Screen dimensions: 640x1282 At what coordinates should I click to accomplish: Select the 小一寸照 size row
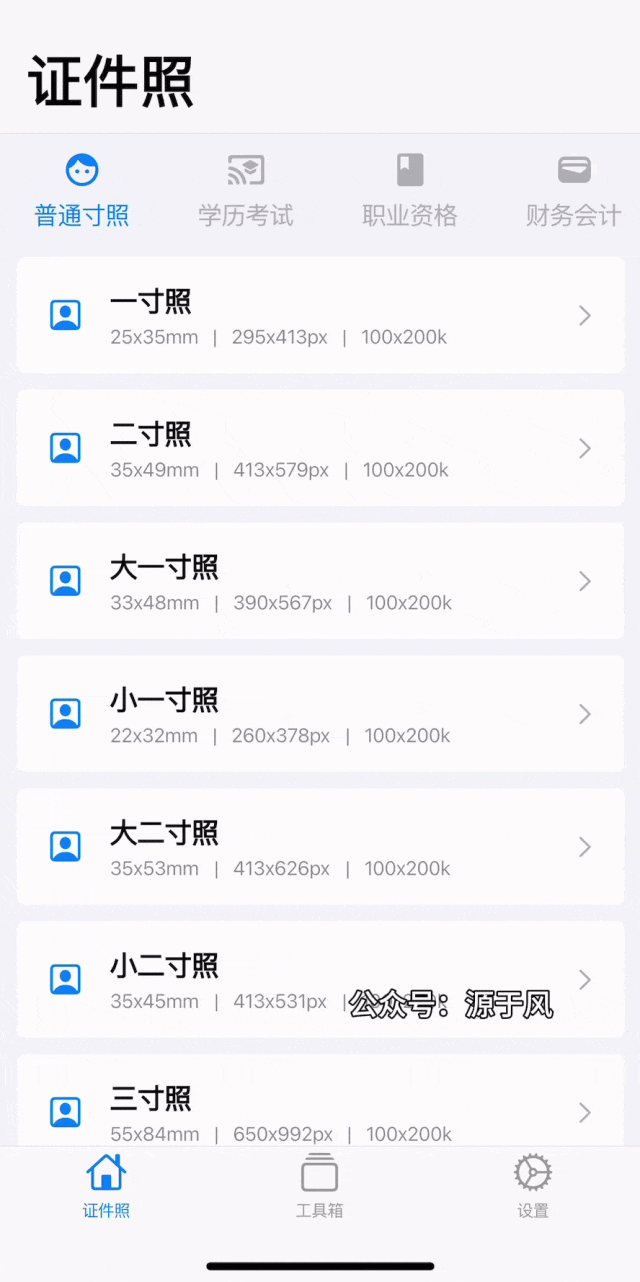click(321, 714)
